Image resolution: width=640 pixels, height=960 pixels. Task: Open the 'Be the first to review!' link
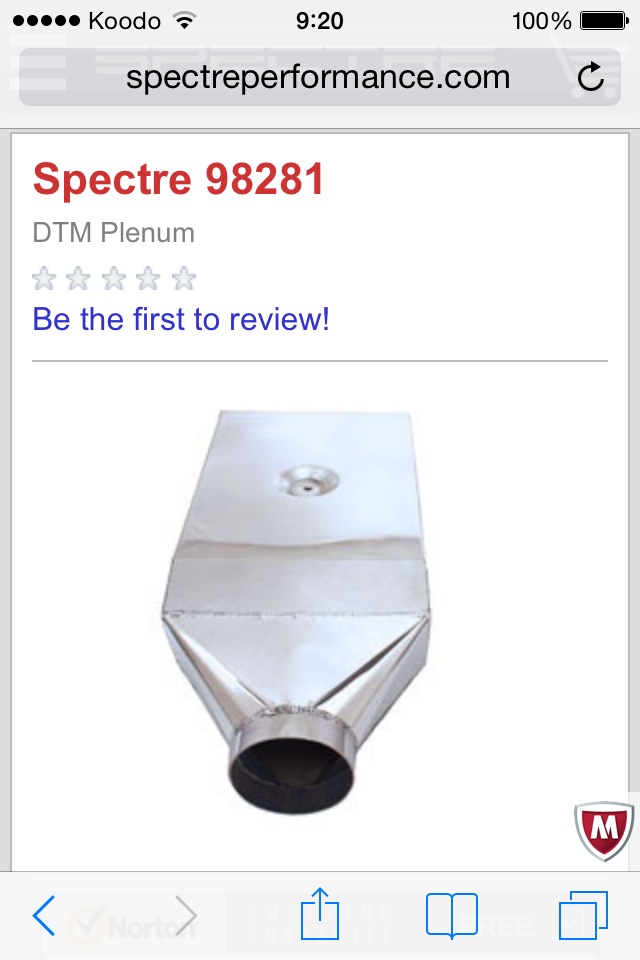click(181, 320)
